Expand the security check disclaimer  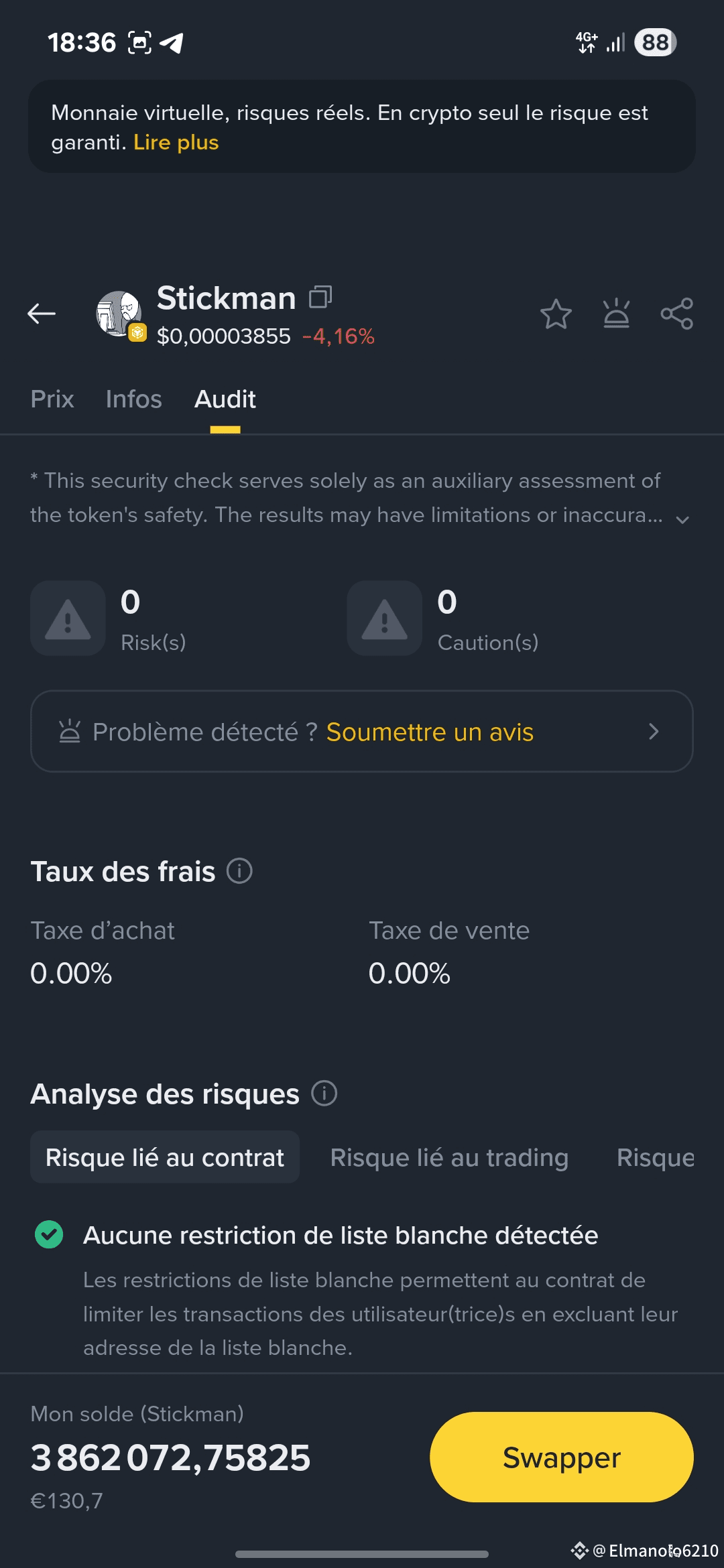click(682, 519)
